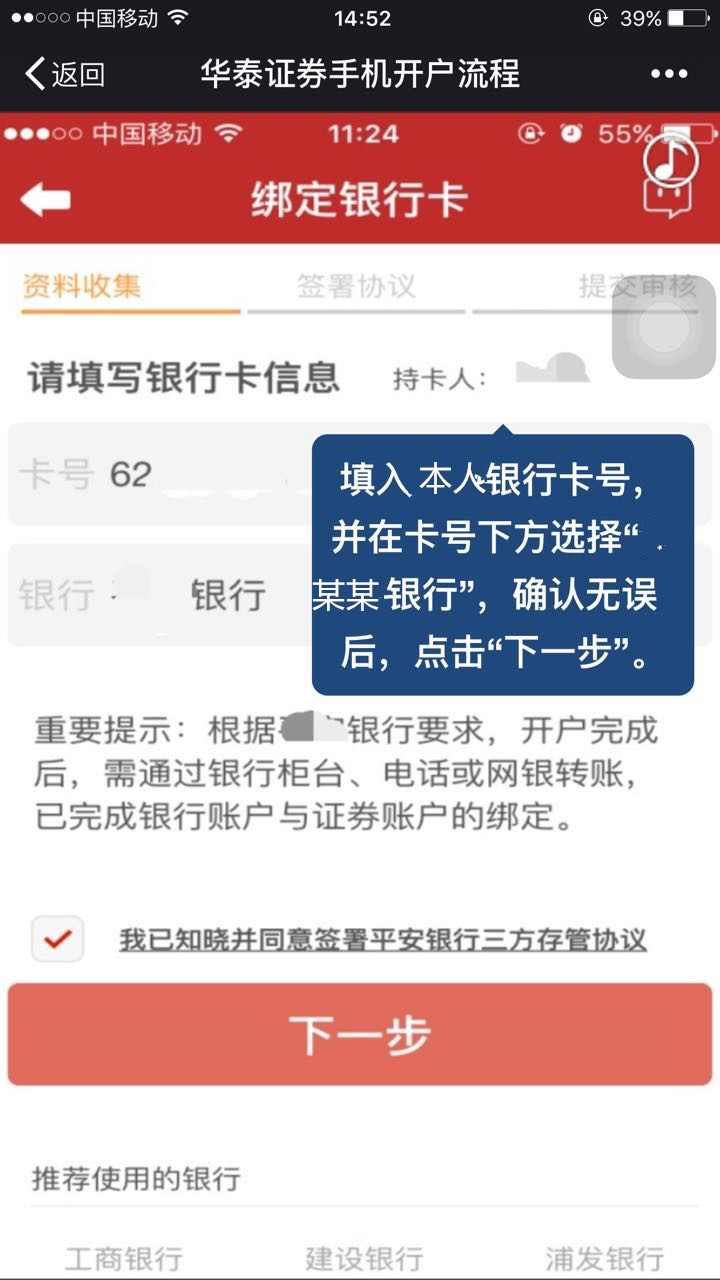Open the three-dot overflow menu

pos(669,74)
